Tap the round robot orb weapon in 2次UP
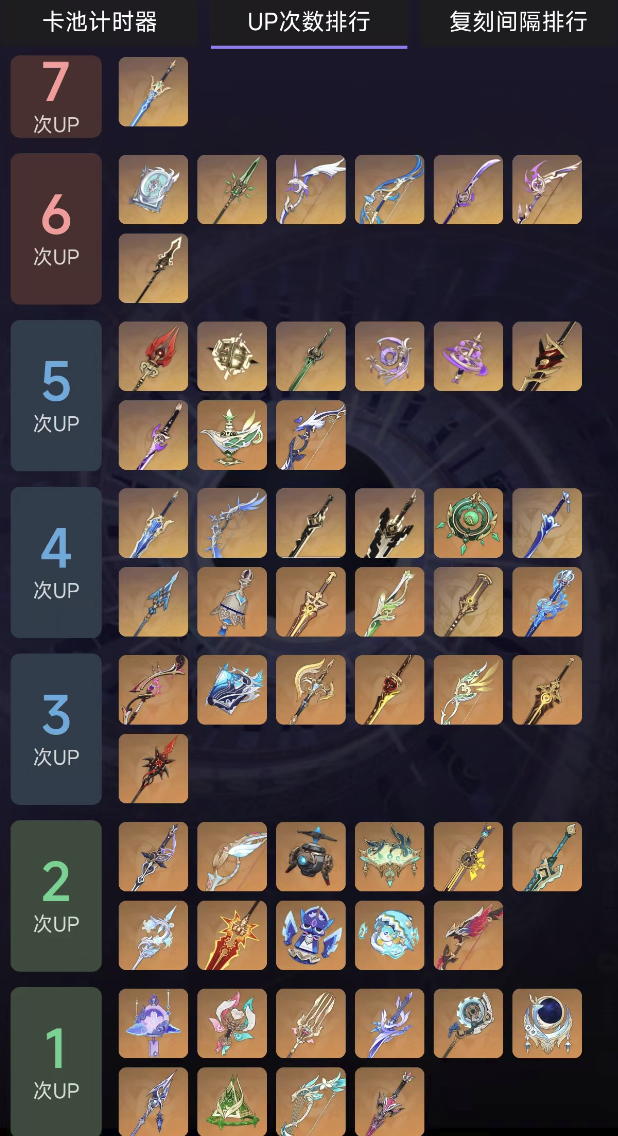The image size is (618, 1136). tap(311, 857)
